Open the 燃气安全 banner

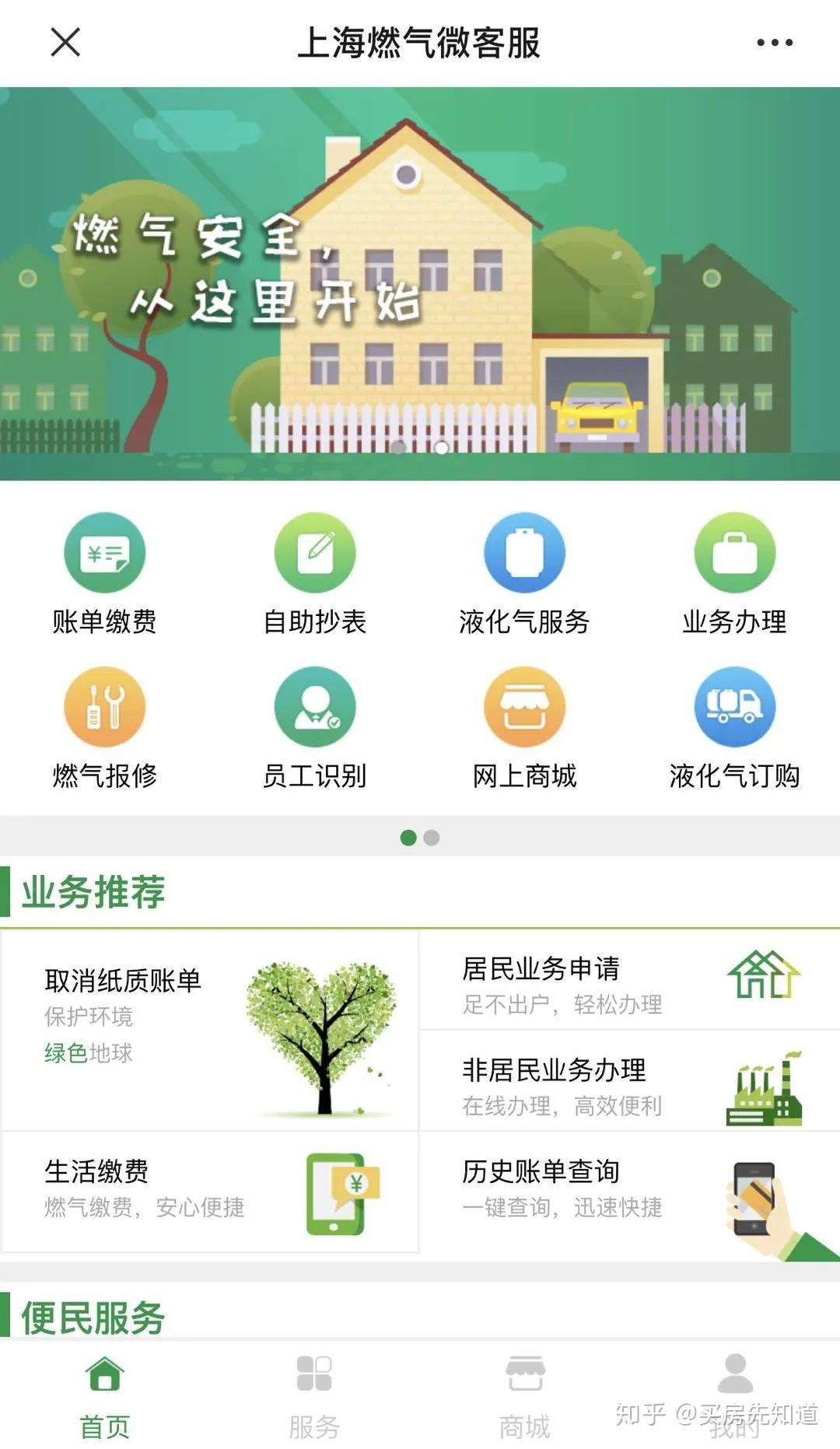pyautogui.click(x=420, y=283)
